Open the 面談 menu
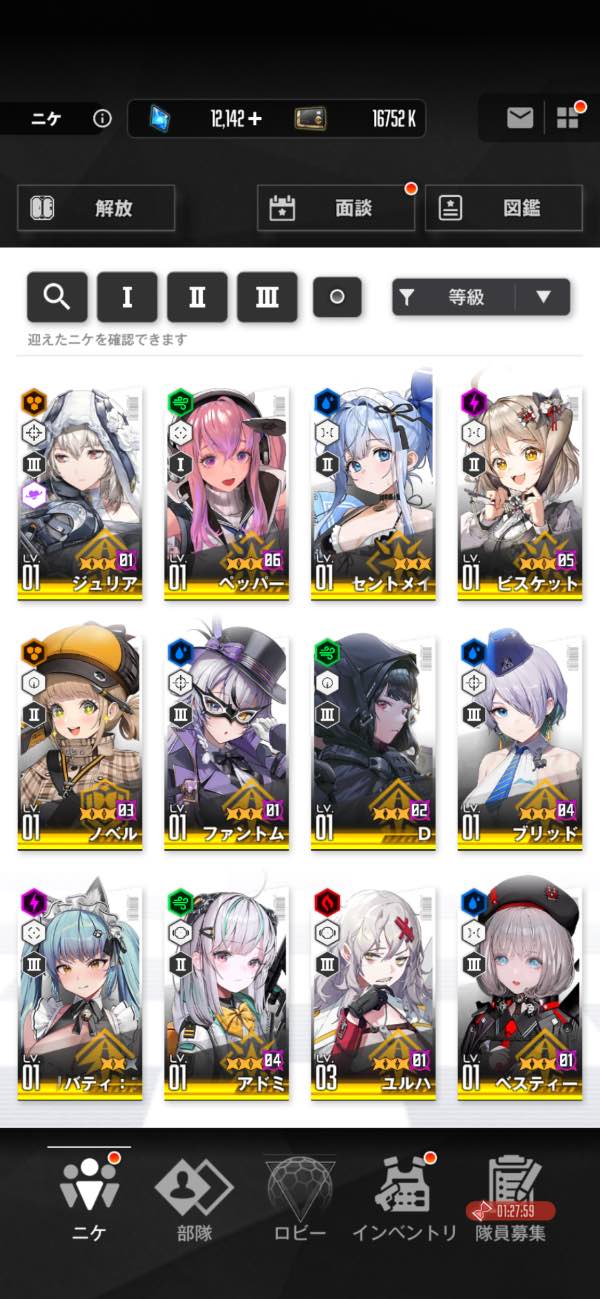600x1299 pixels. (x=336, y=208)
